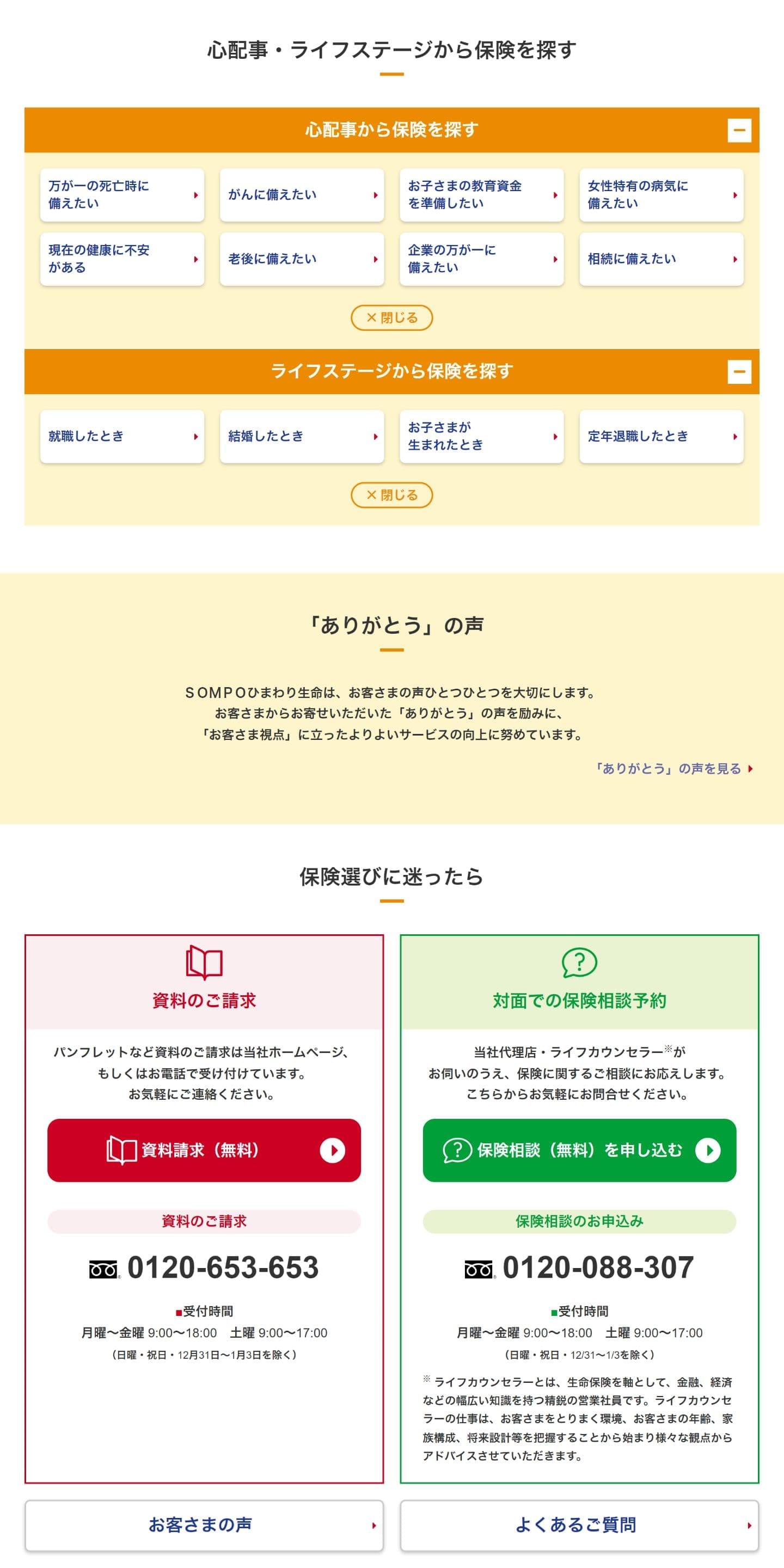784x1568 pixels.
Task: Select 老後に備えたい
Action: coord(301,259)
